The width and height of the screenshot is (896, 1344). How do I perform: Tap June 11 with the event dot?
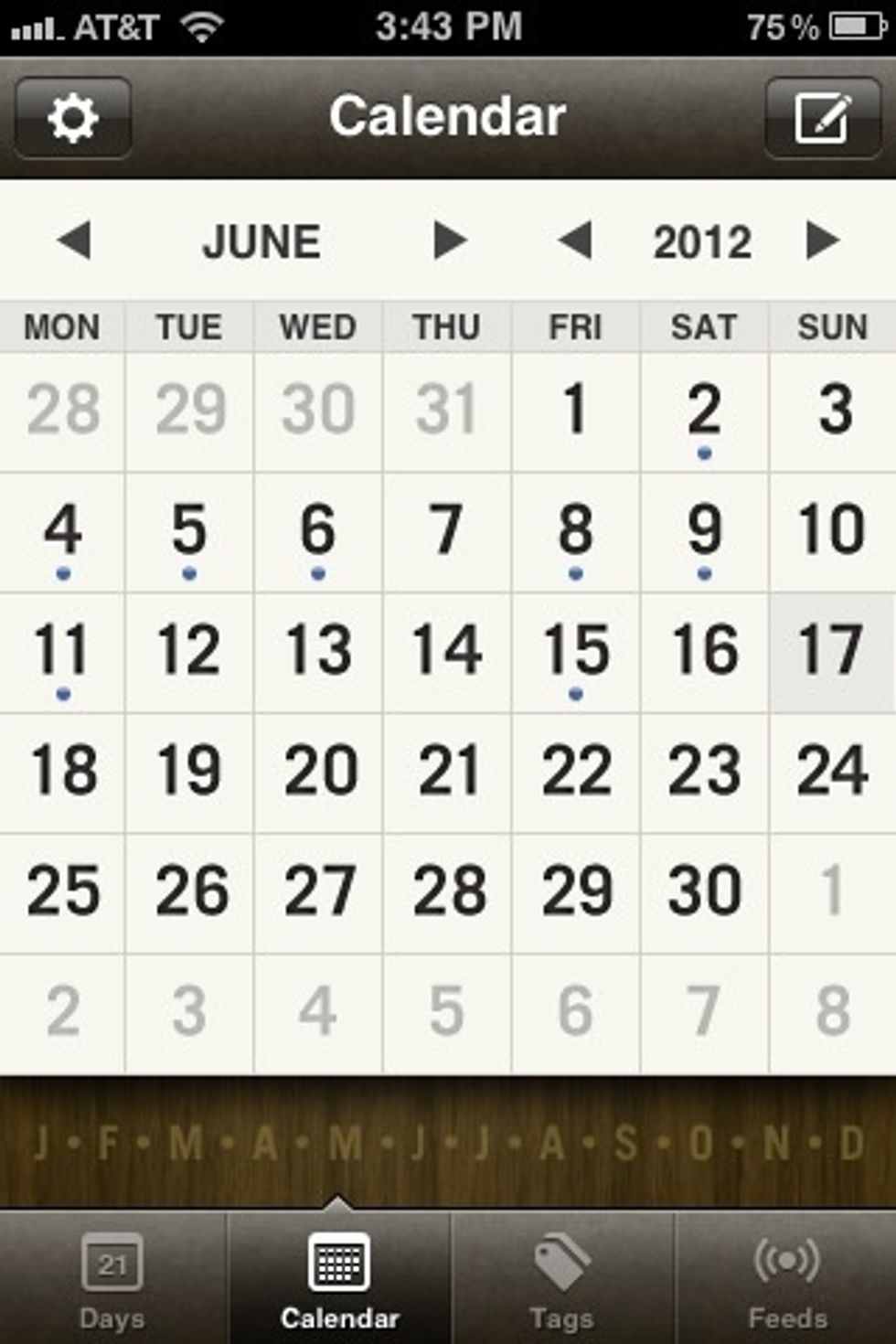tap(62, 651)
